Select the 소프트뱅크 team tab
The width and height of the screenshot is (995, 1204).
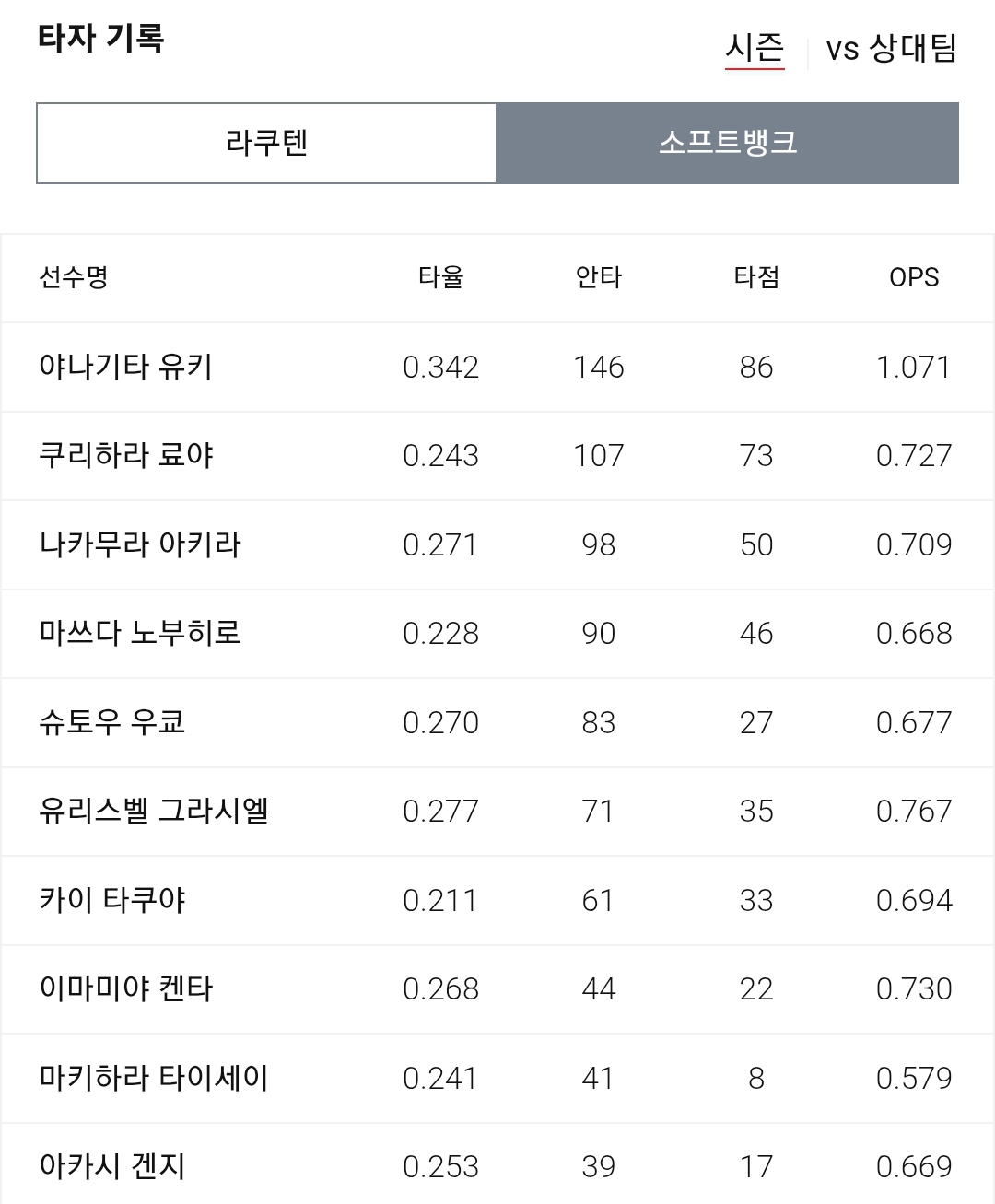pos(728,143)
